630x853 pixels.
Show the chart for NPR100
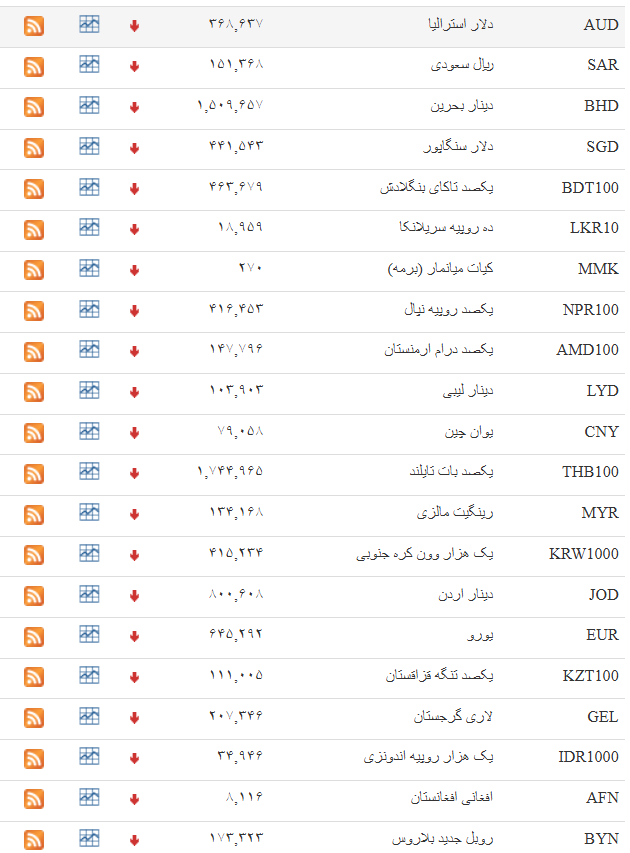coord(89,309)
